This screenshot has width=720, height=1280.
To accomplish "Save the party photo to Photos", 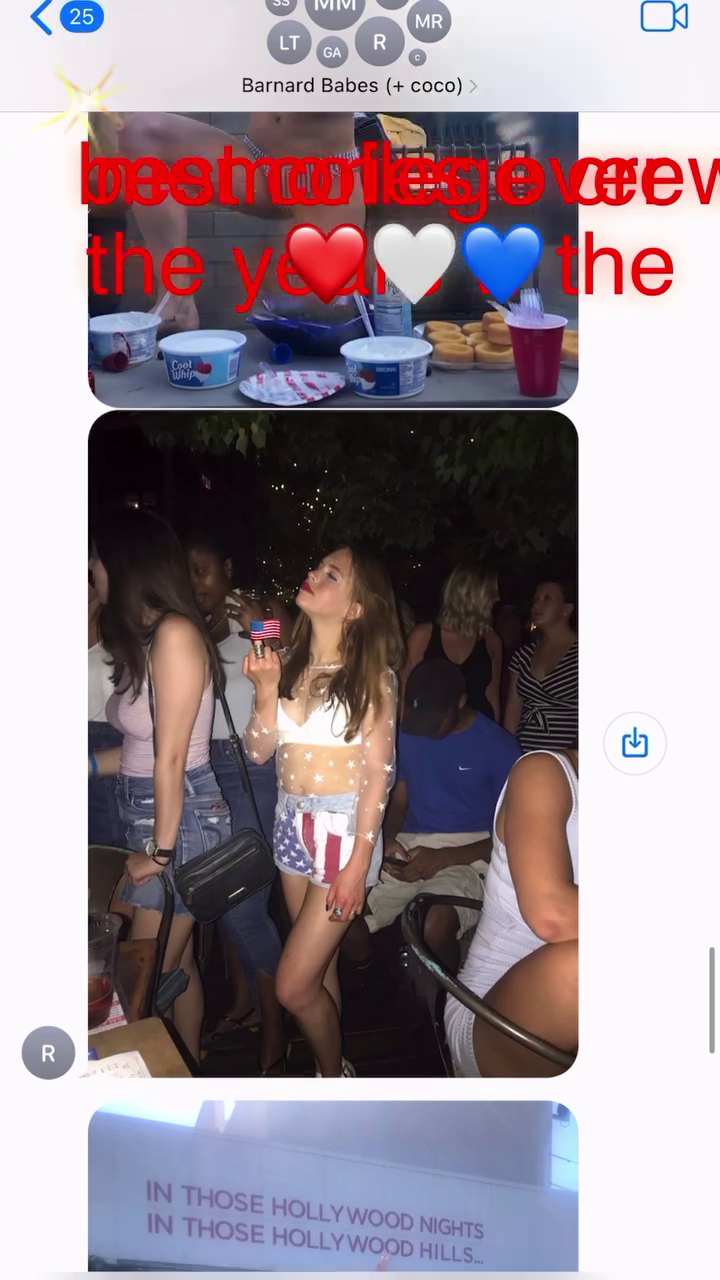I will pos(635,743).
